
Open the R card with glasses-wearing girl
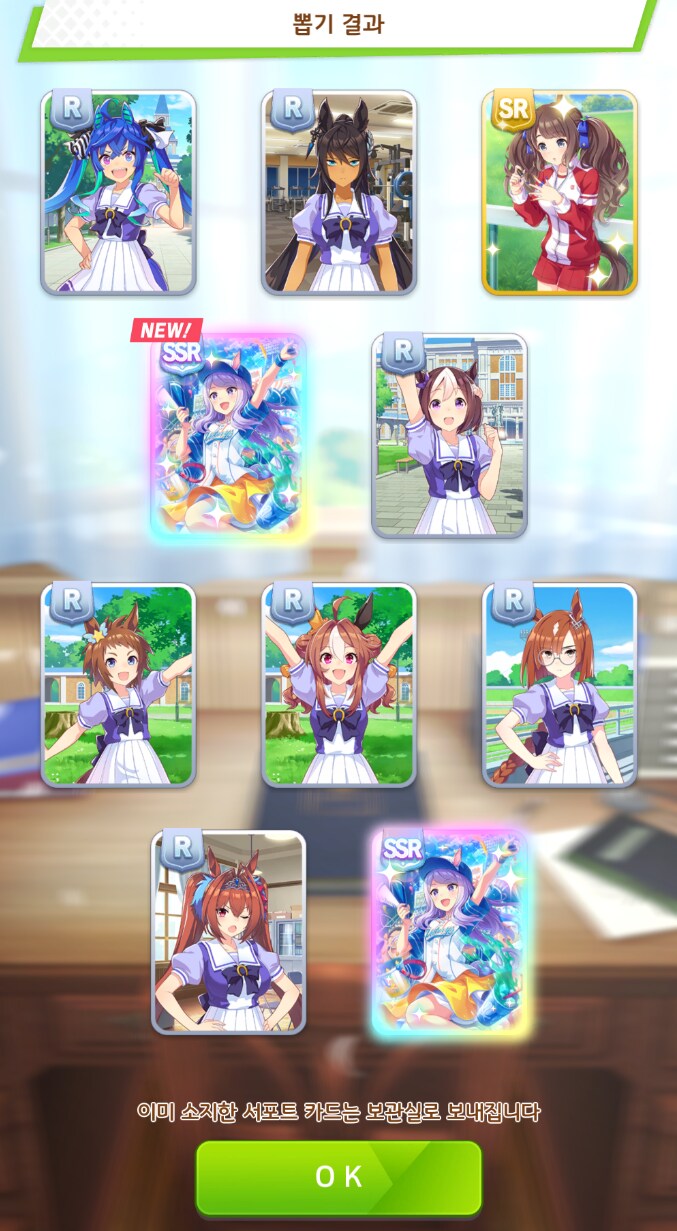pos(559,685)
